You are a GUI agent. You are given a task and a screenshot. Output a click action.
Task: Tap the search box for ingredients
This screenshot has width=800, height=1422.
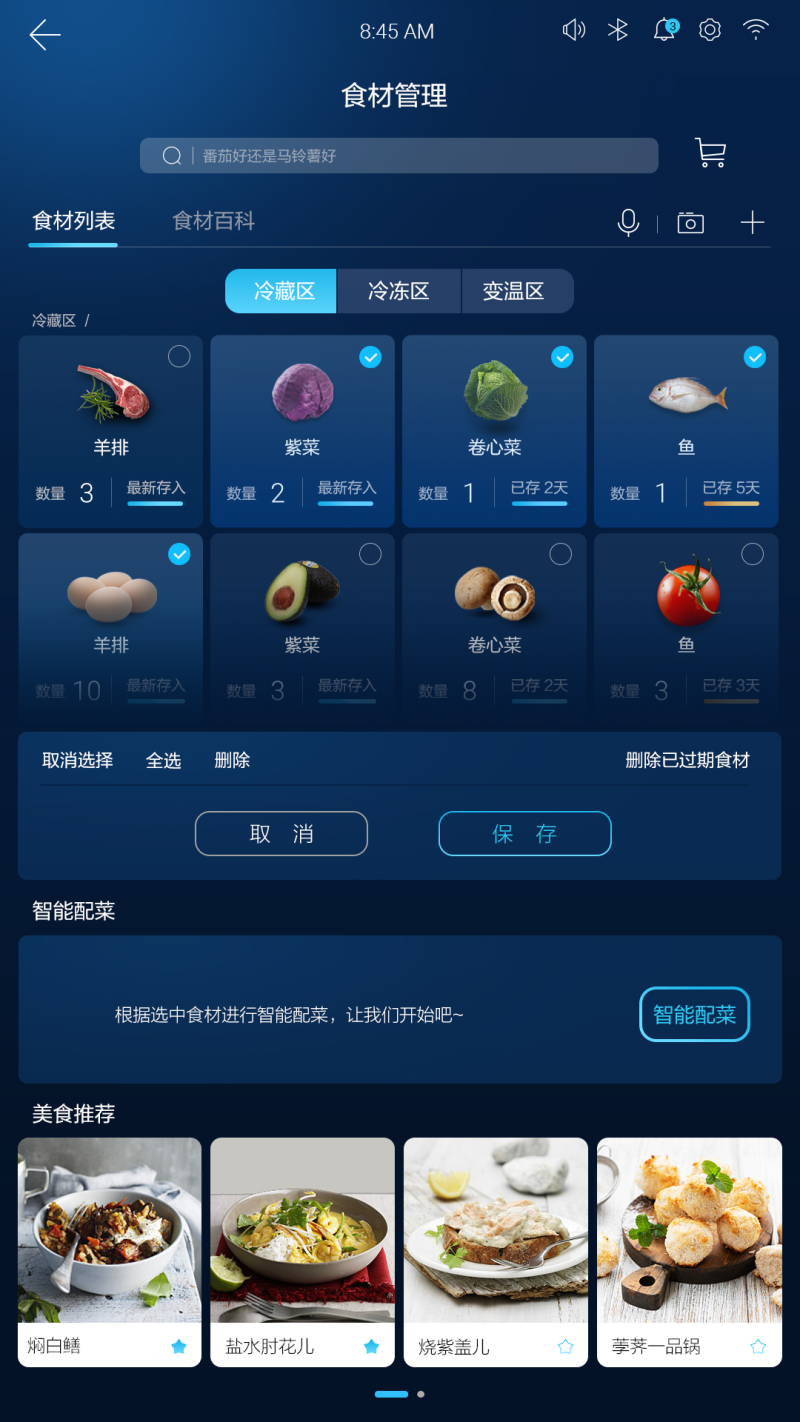tap(400, 156)
